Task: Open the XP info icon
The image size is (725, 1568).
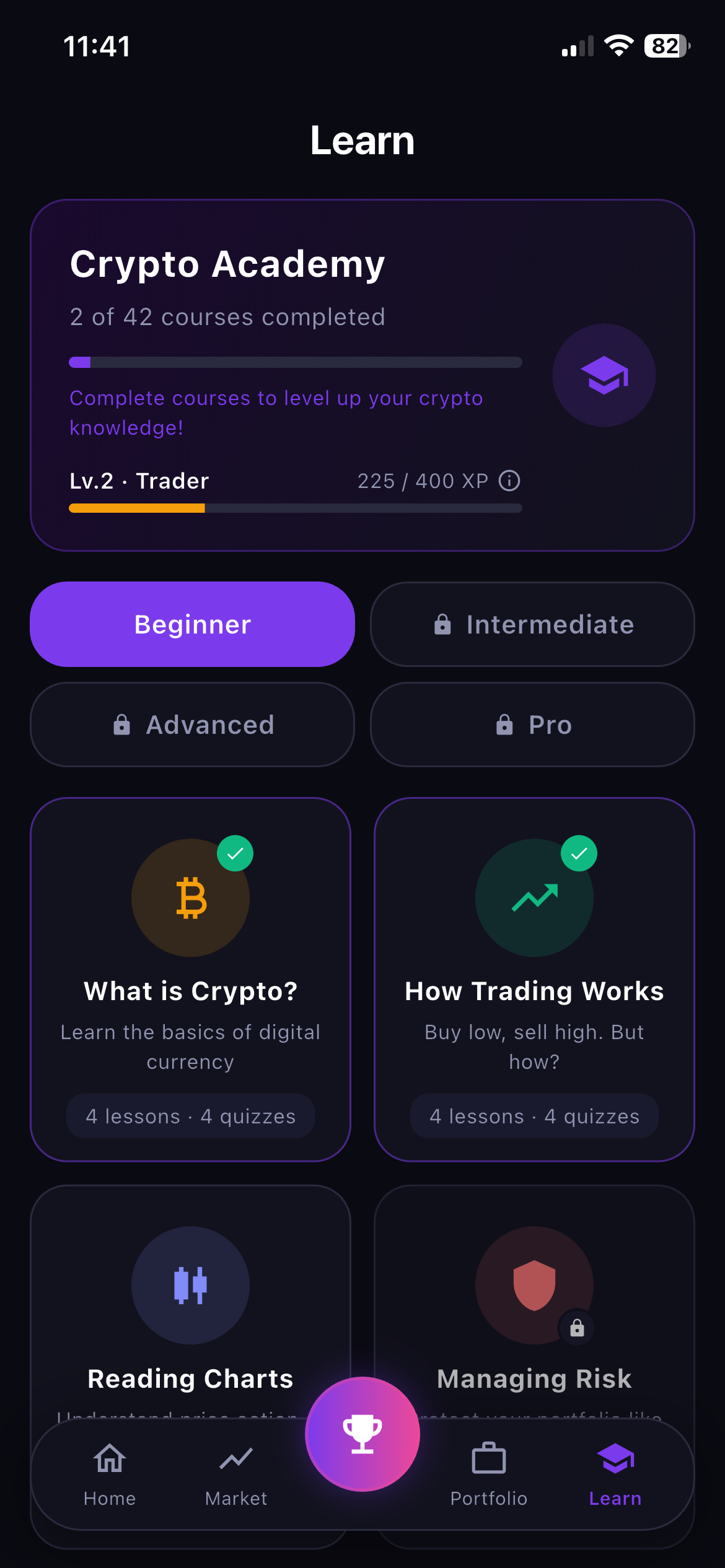Action: pyautogui.click(x=509, y=481)
